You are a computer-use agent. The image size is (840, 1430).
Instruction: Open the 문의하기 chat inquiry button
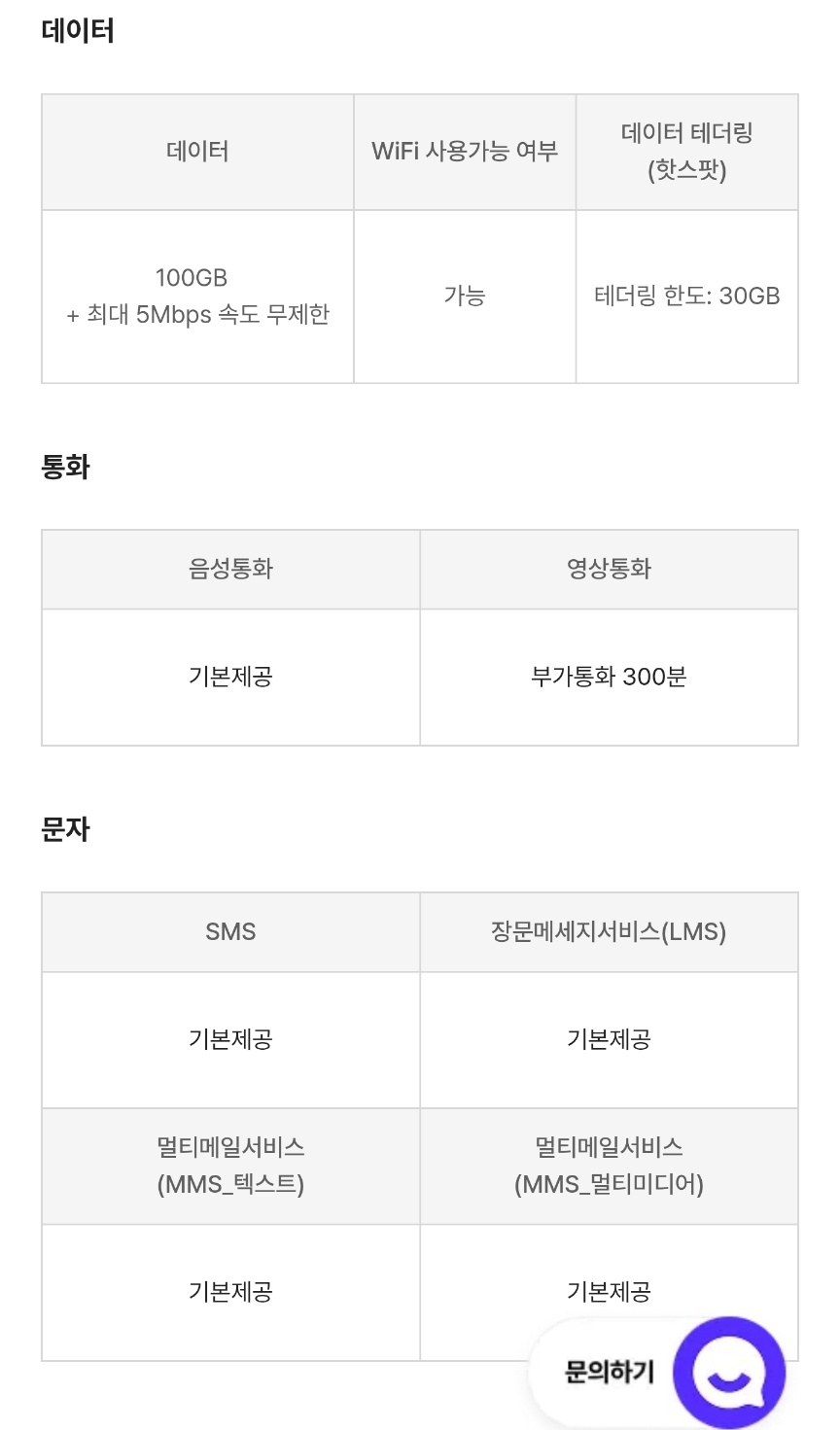728,1373
